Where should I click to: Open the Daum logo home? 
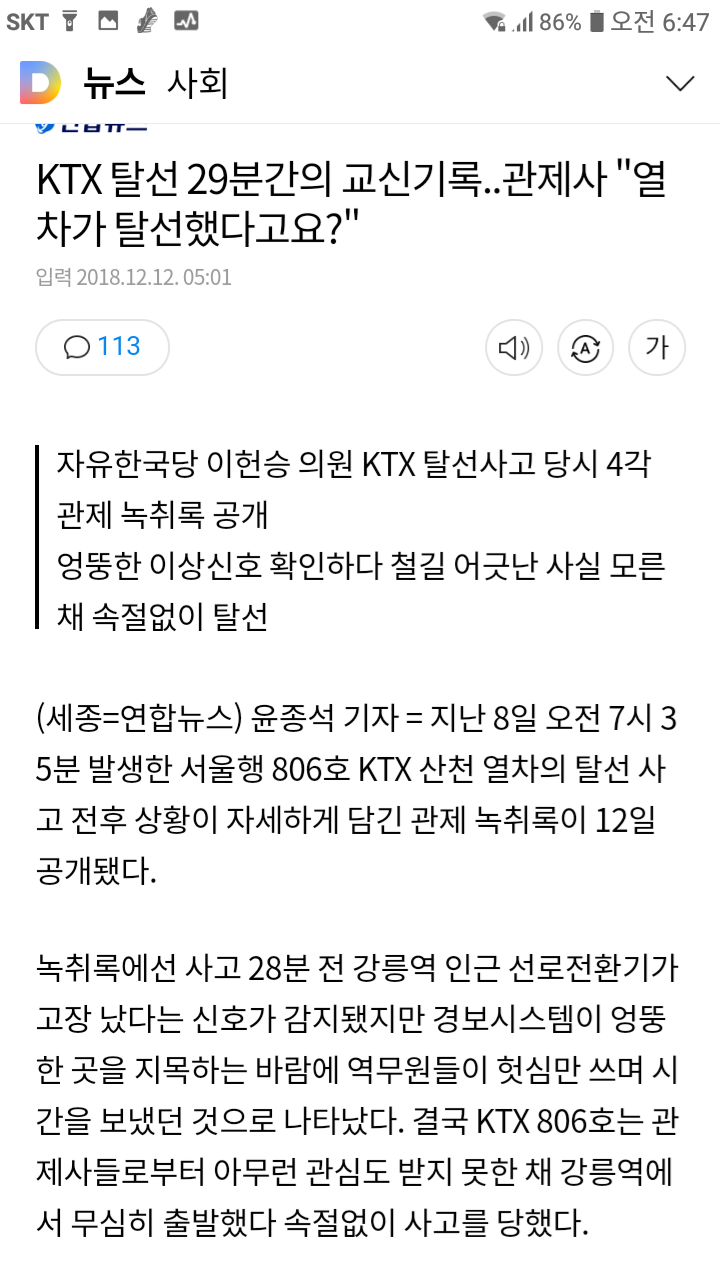coord(40,83)
